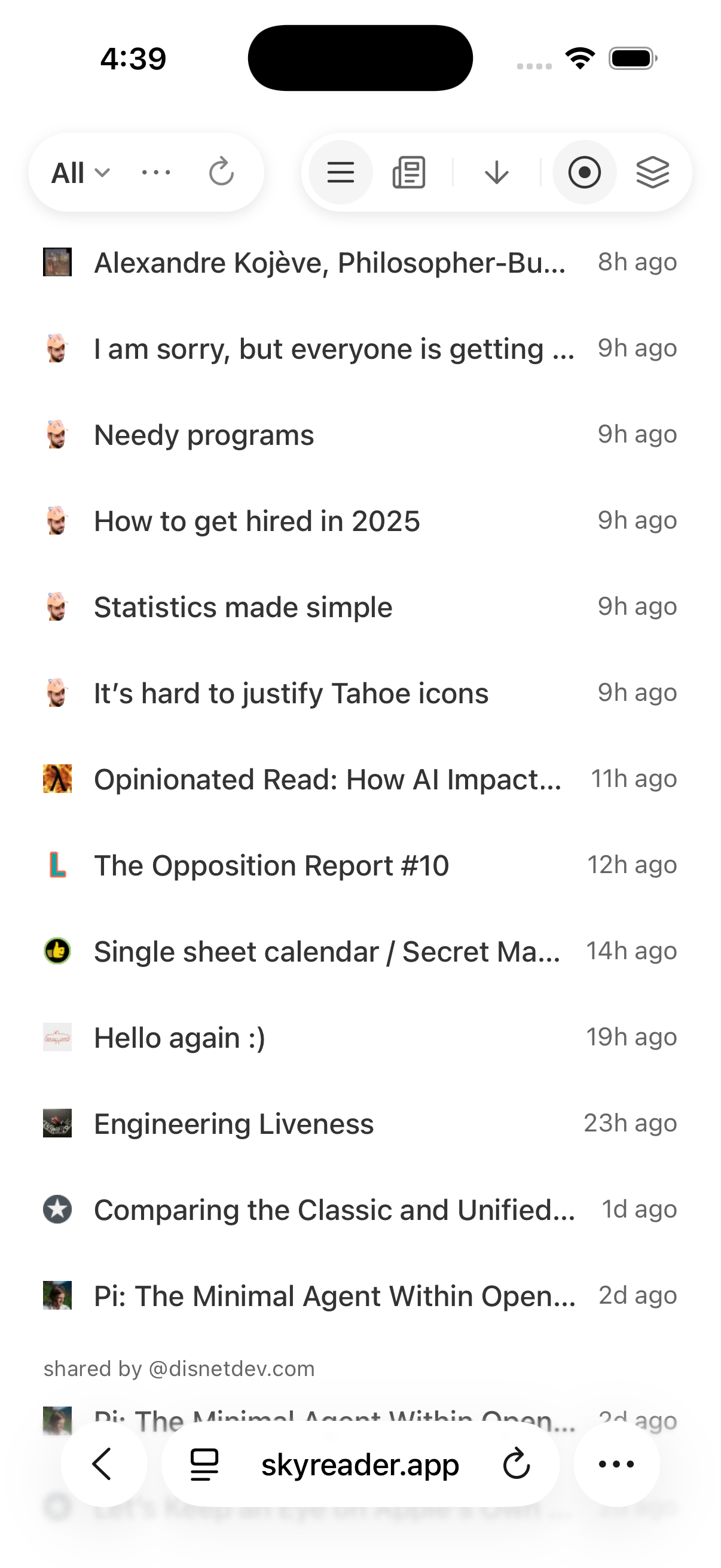Open "How to get hired in 2025"
The height and width of the screenshot is (1568, 721).
[256, 521]
